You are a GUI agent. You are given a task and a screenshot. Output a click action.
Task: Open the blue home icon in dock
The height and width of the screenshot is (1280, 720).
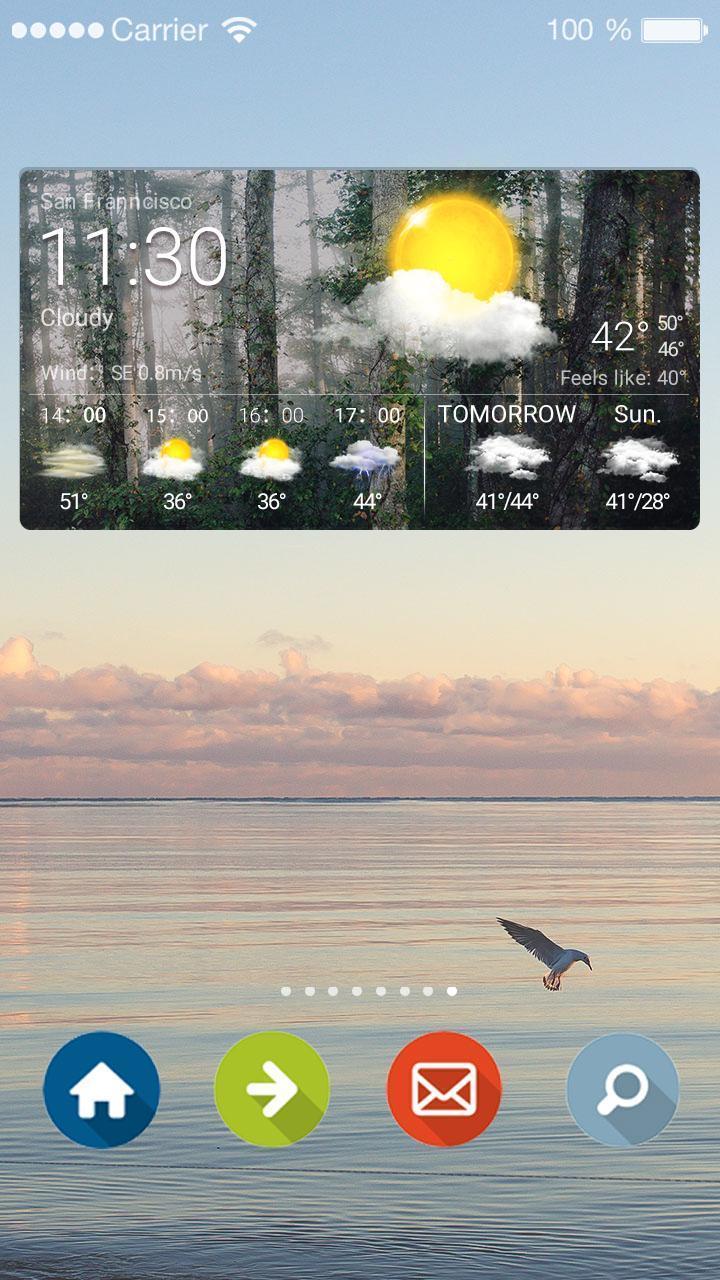(x=102, y=1090)
